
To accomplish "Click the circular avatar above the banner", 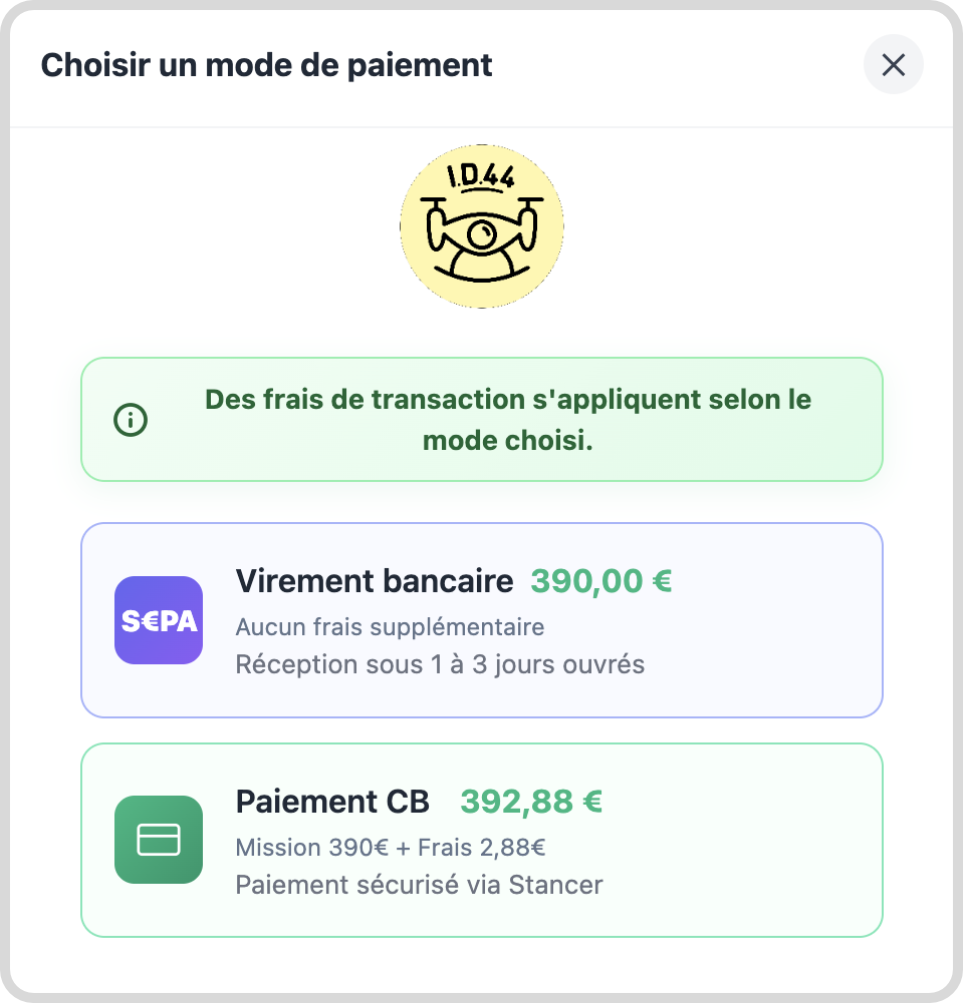I will click(482, 226).
